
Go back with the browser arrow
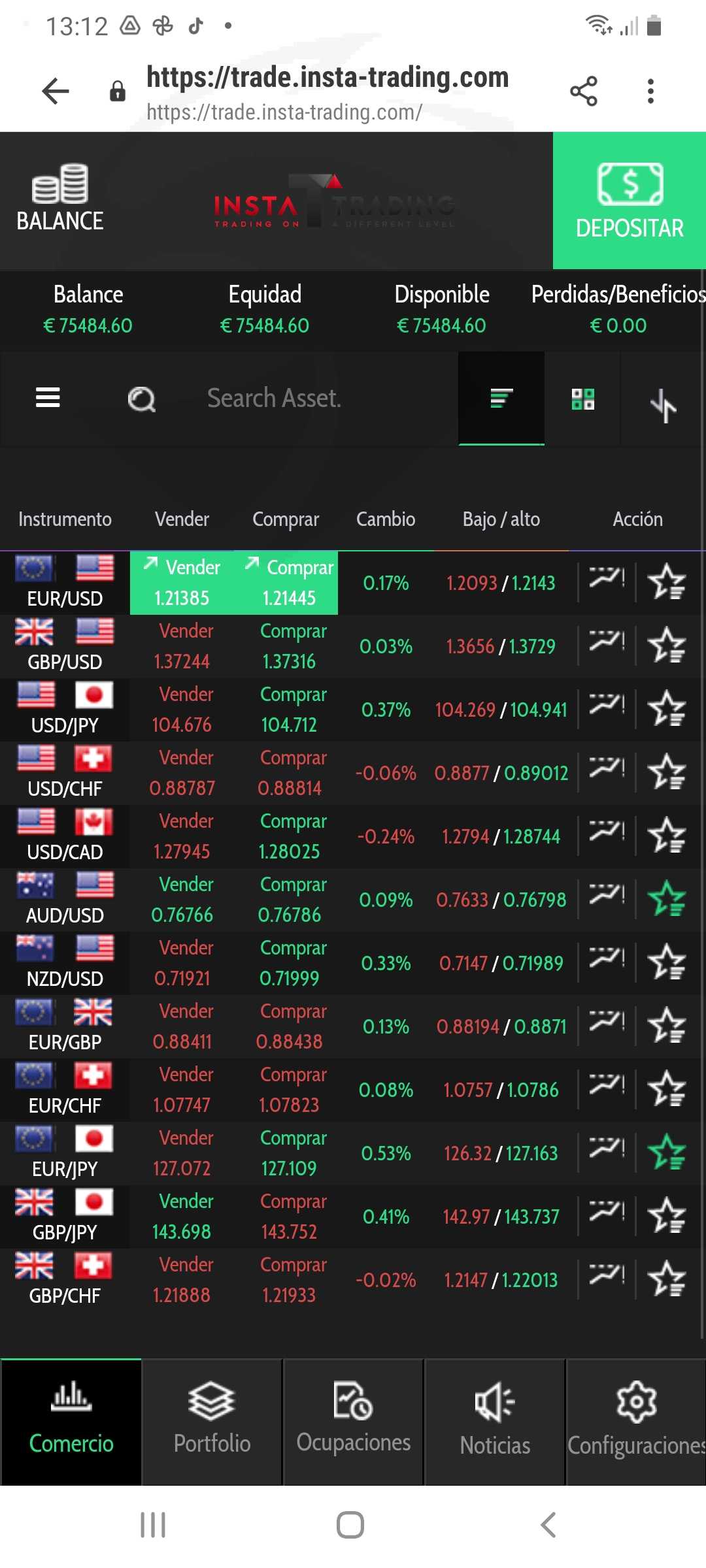click(x=56, y=91)
